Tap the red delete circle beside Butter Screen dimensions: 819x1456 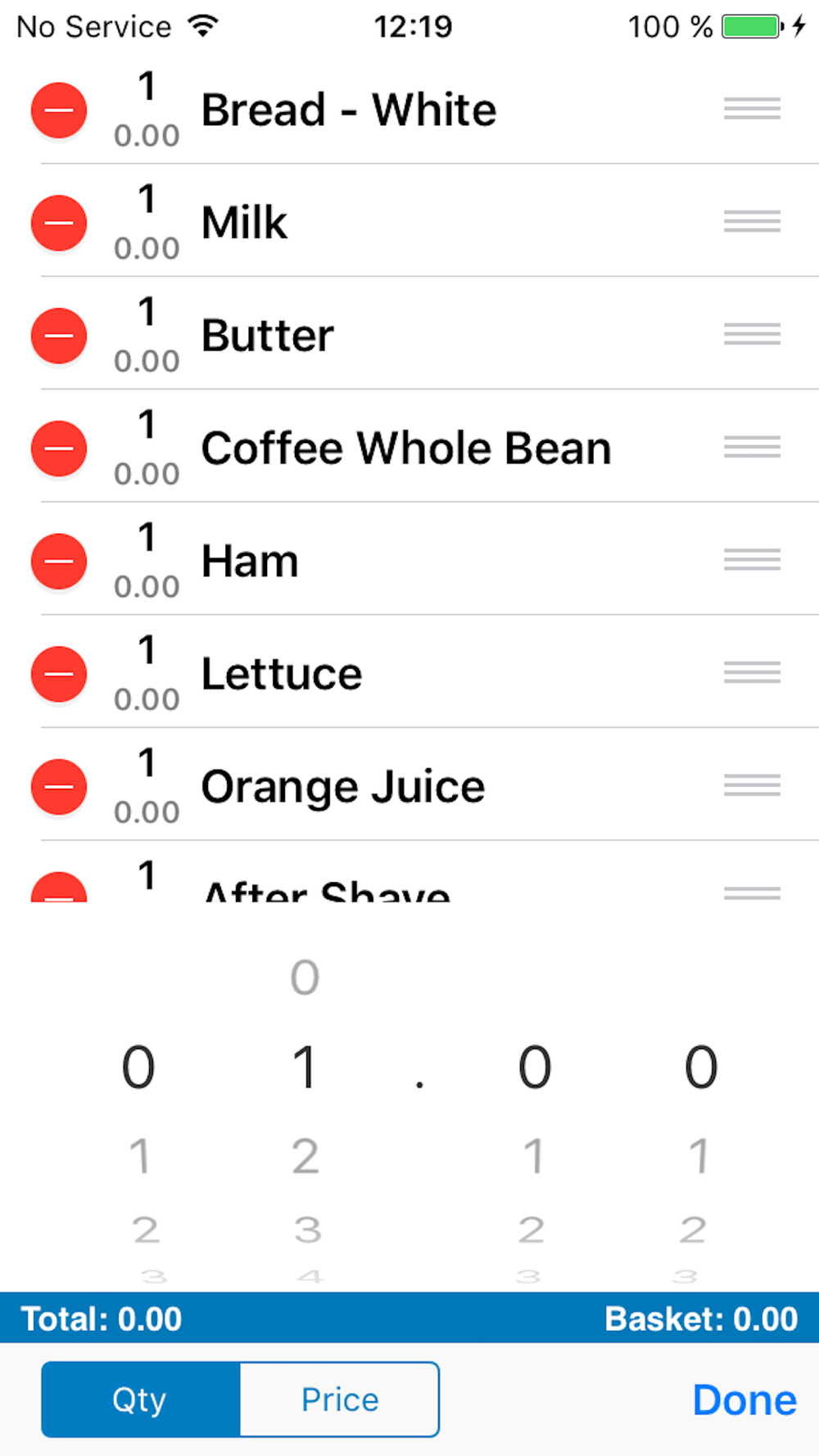click(x=59, y=336)
